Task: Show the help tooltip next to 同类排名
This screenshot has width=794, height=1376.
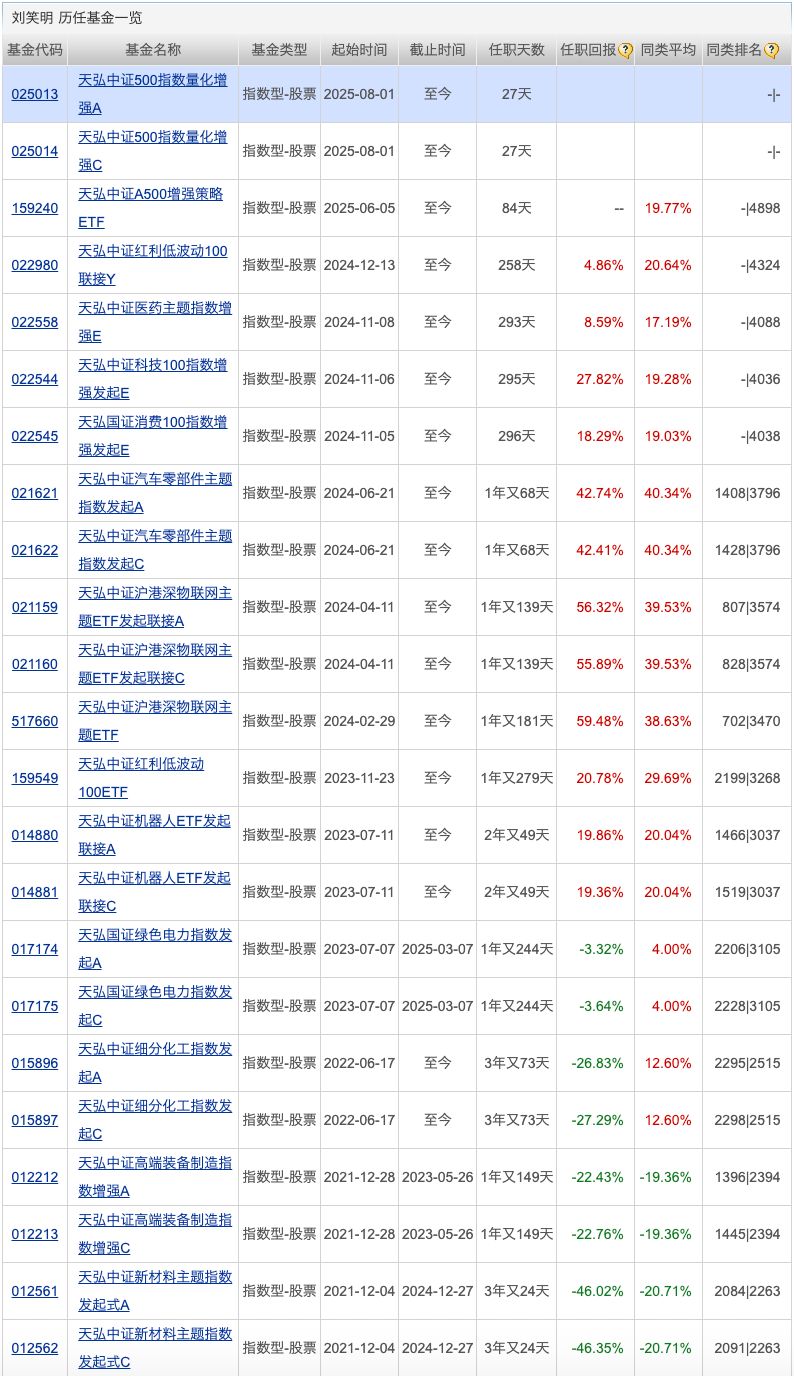Action: click(x=772, y=50)
